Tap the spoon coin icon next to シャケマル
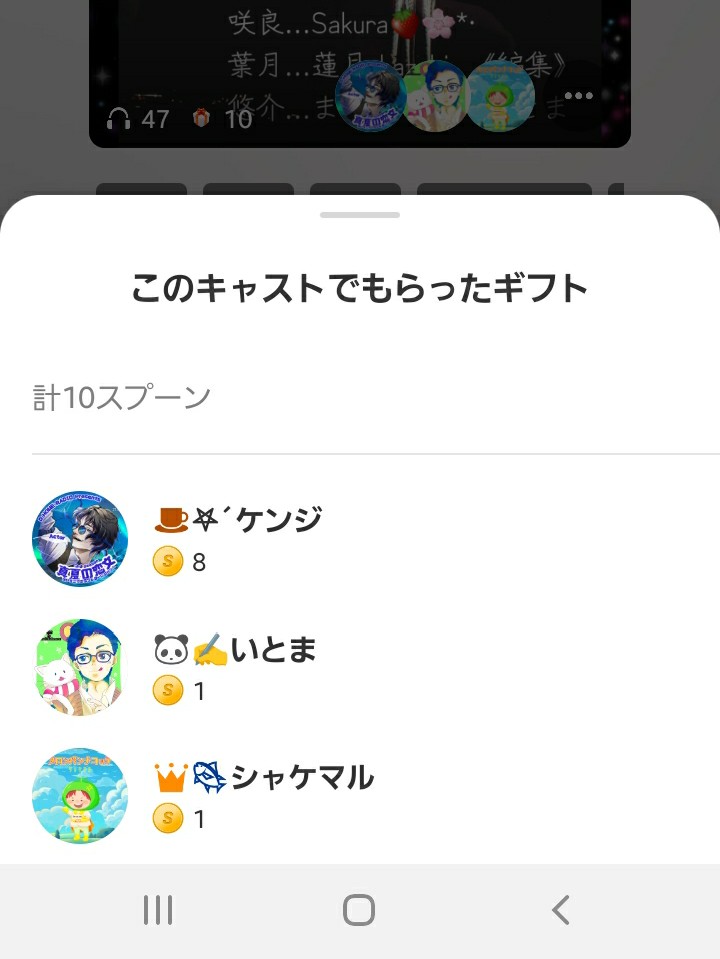 coord(166,818)
